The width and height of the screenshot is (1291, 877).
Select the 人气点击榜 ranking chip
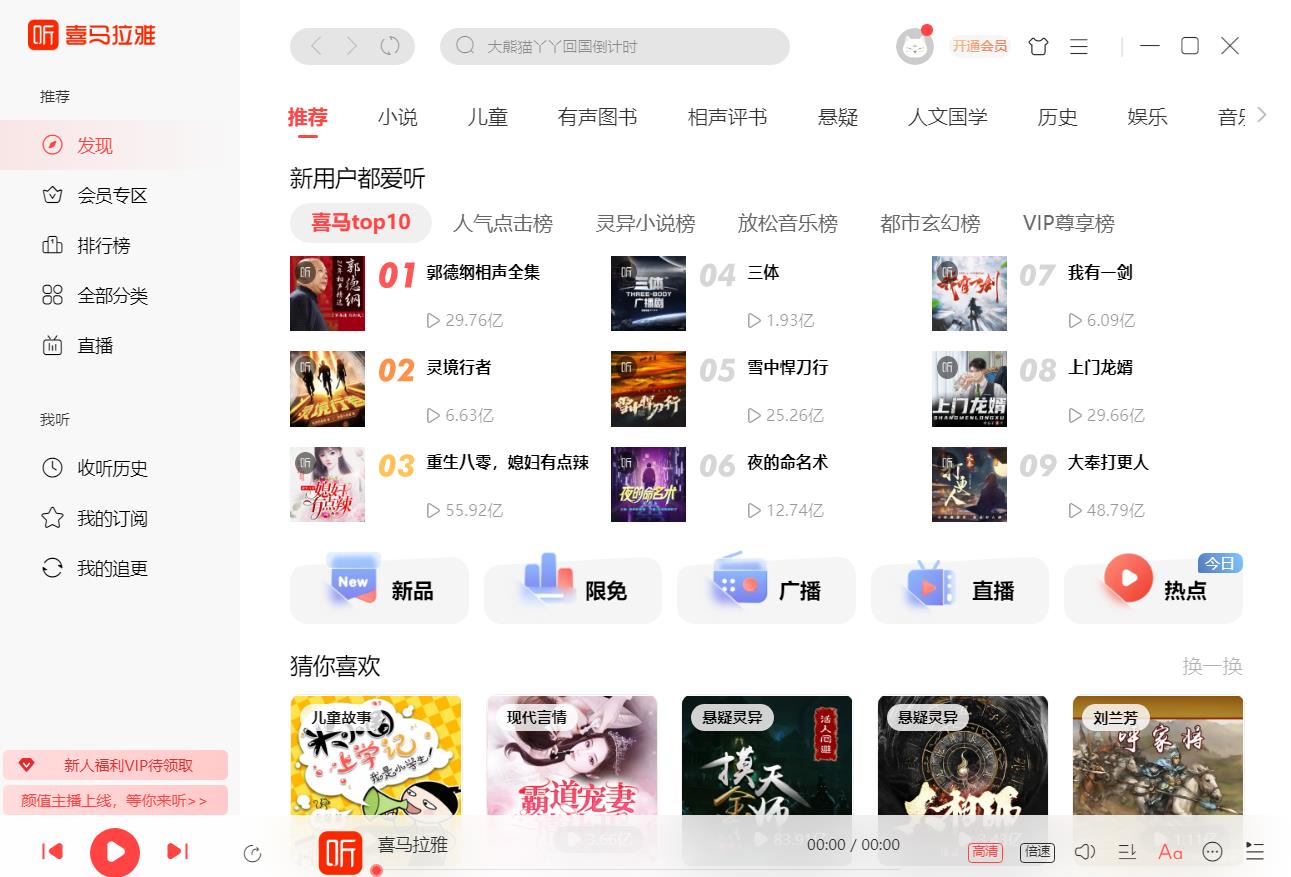[x=502, y=223]
